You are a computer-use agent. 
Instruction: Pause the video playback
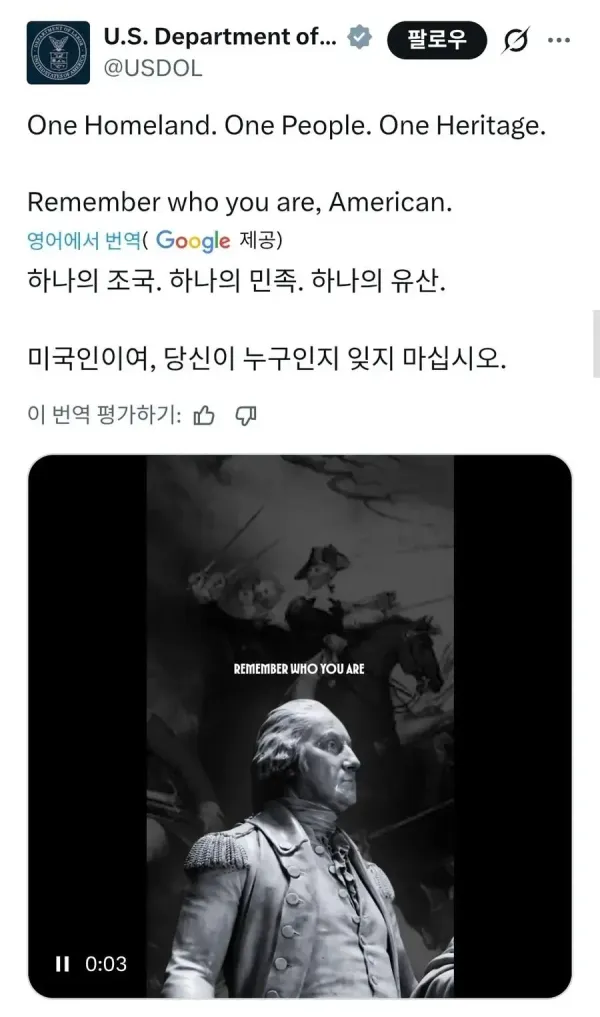(62, 964)
